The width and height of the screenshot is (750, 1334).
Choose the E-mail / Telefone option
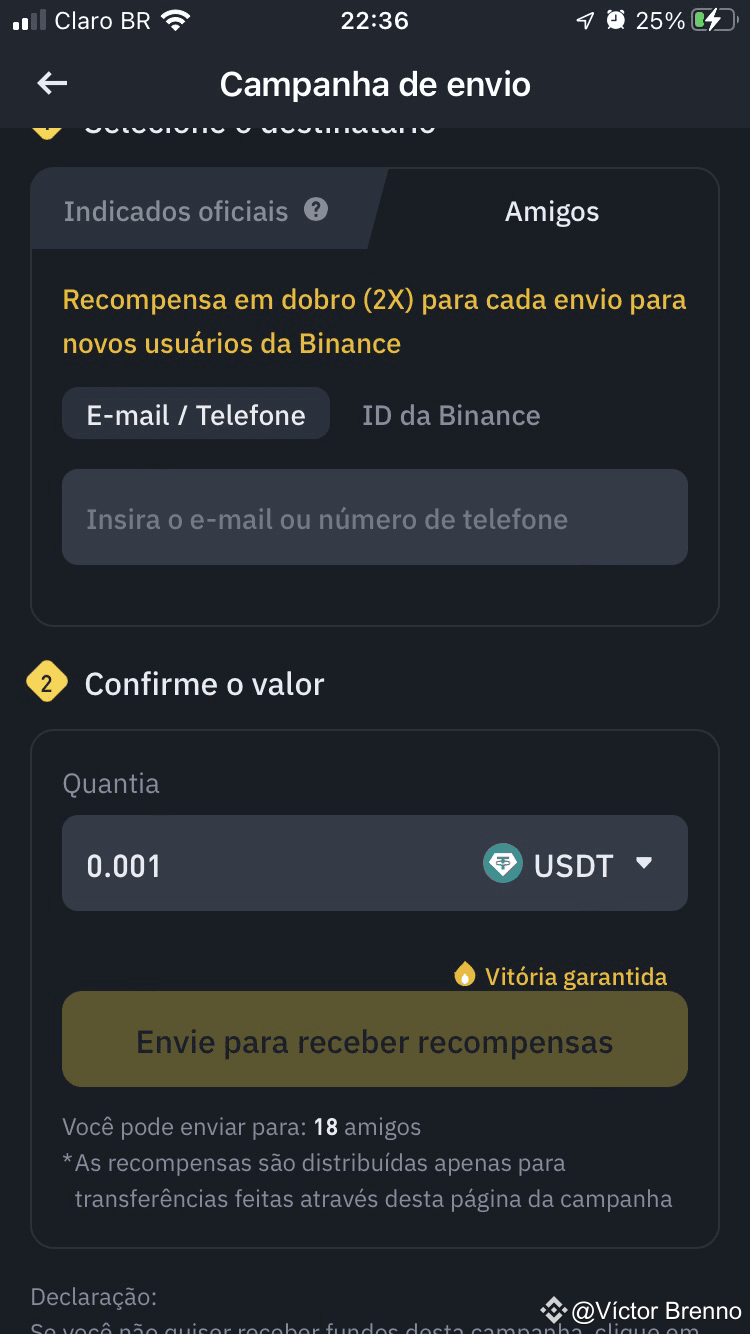click(x=196, y=414)
